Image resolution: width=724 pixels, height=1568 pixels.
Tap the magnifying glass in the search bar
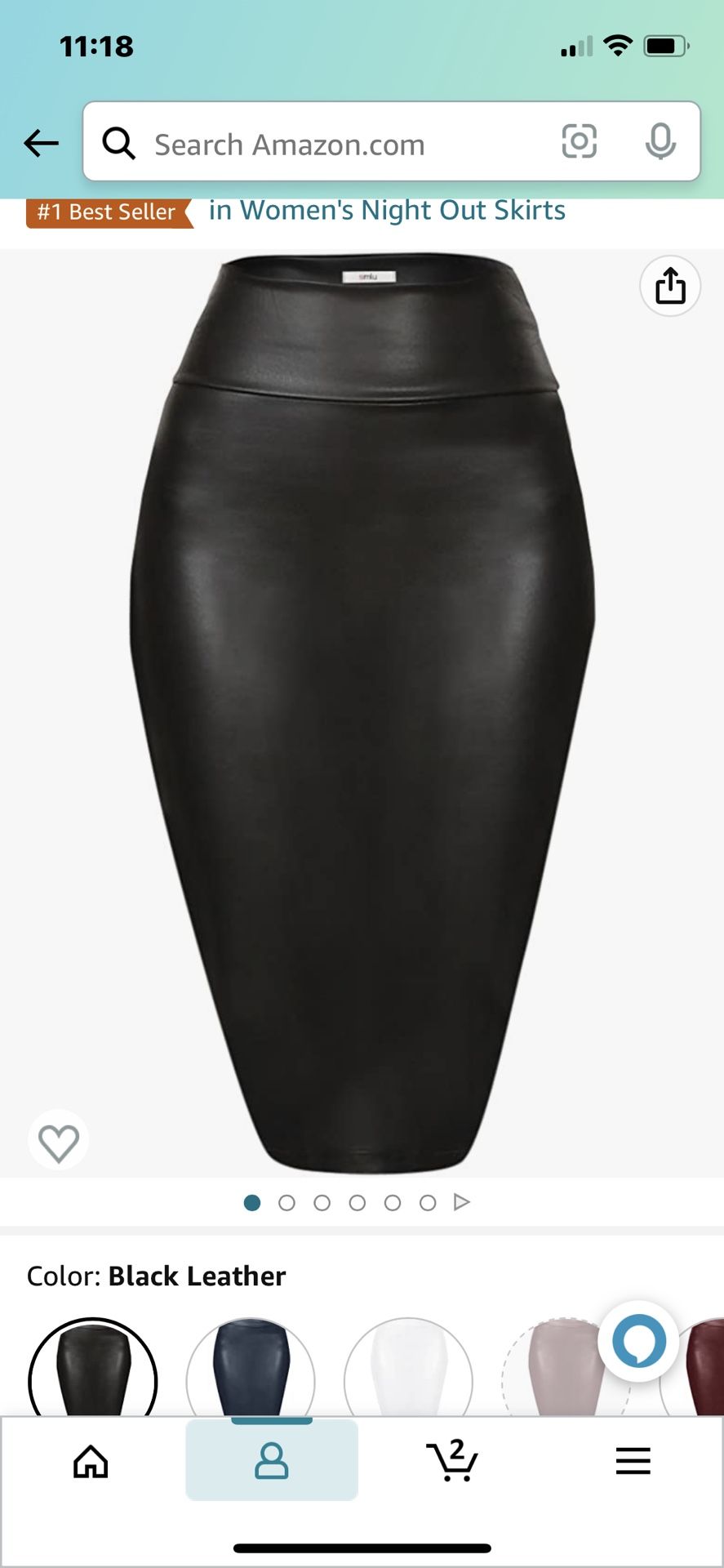pyautogui.click(x=119, y=142)
